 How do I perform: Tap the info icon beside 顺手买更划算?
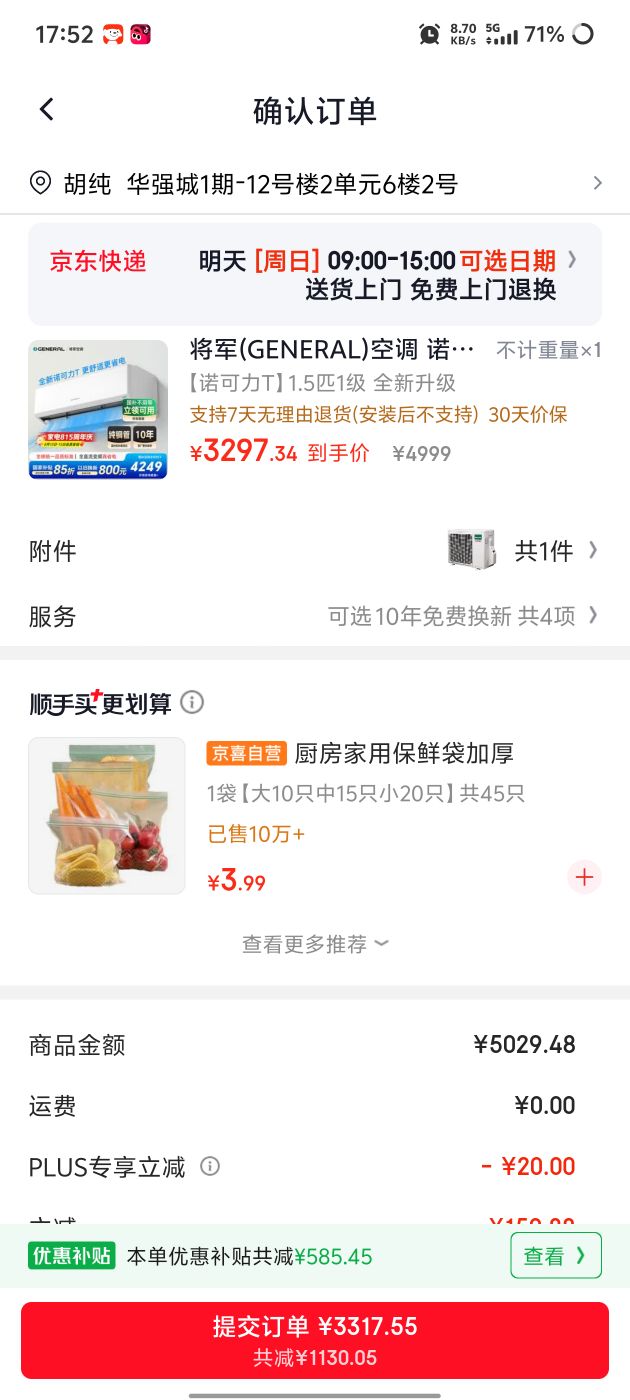click(192, 703)
